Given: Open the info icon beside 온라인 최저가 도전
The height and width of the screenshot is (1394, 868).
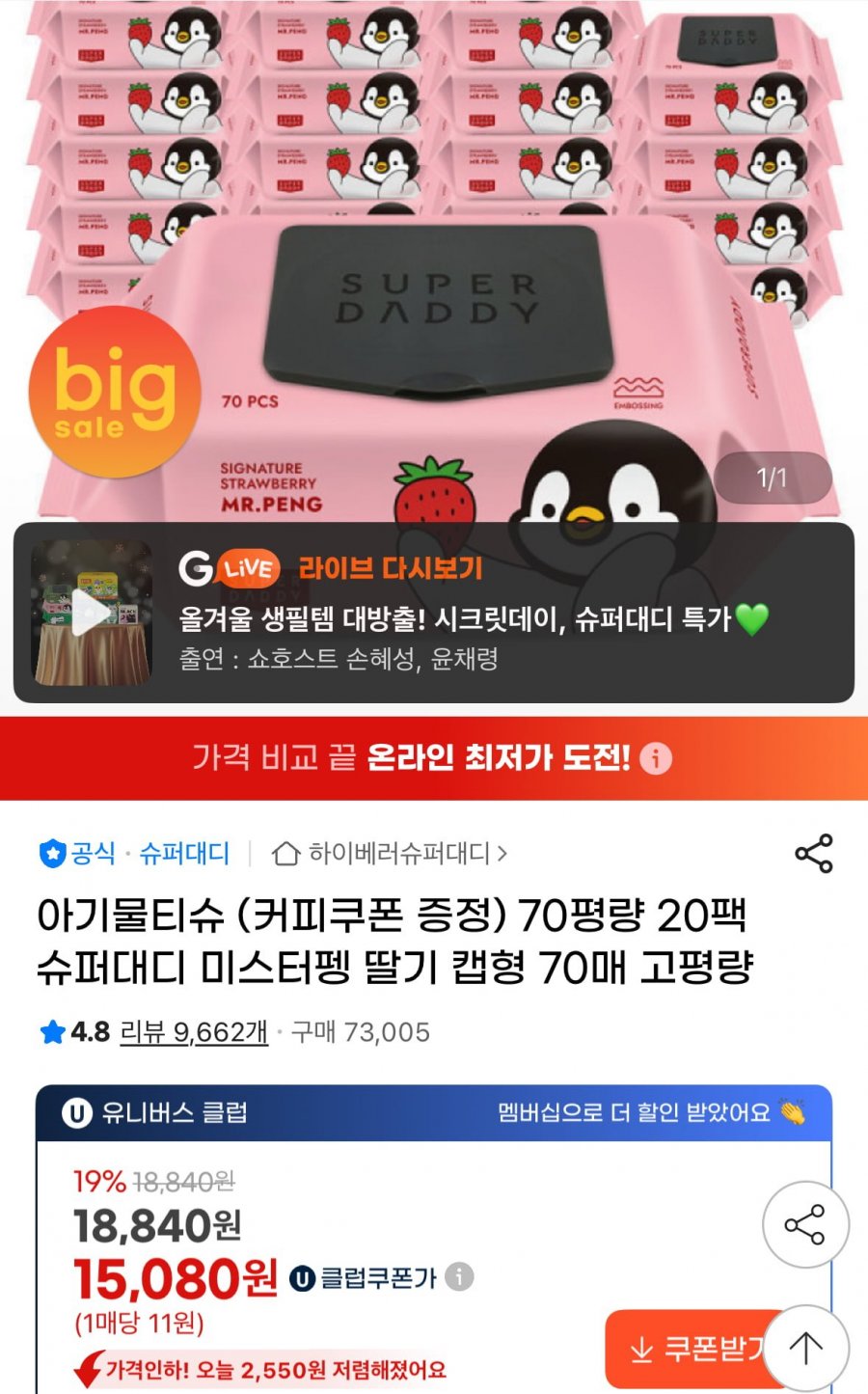Looking at the screenshot, I should pos(655,761).
